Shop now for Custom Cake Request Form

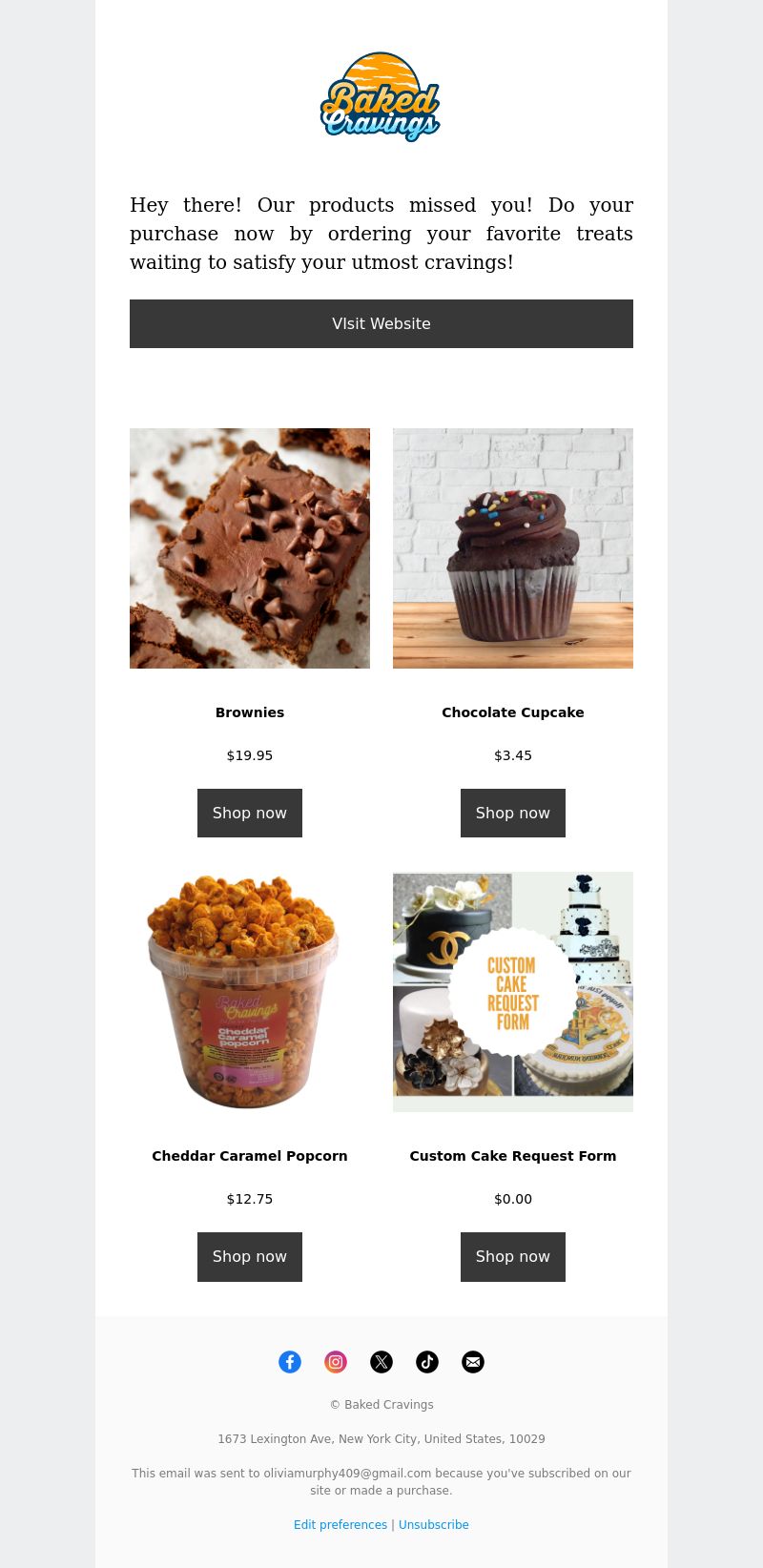click(x=513, y=1256)
